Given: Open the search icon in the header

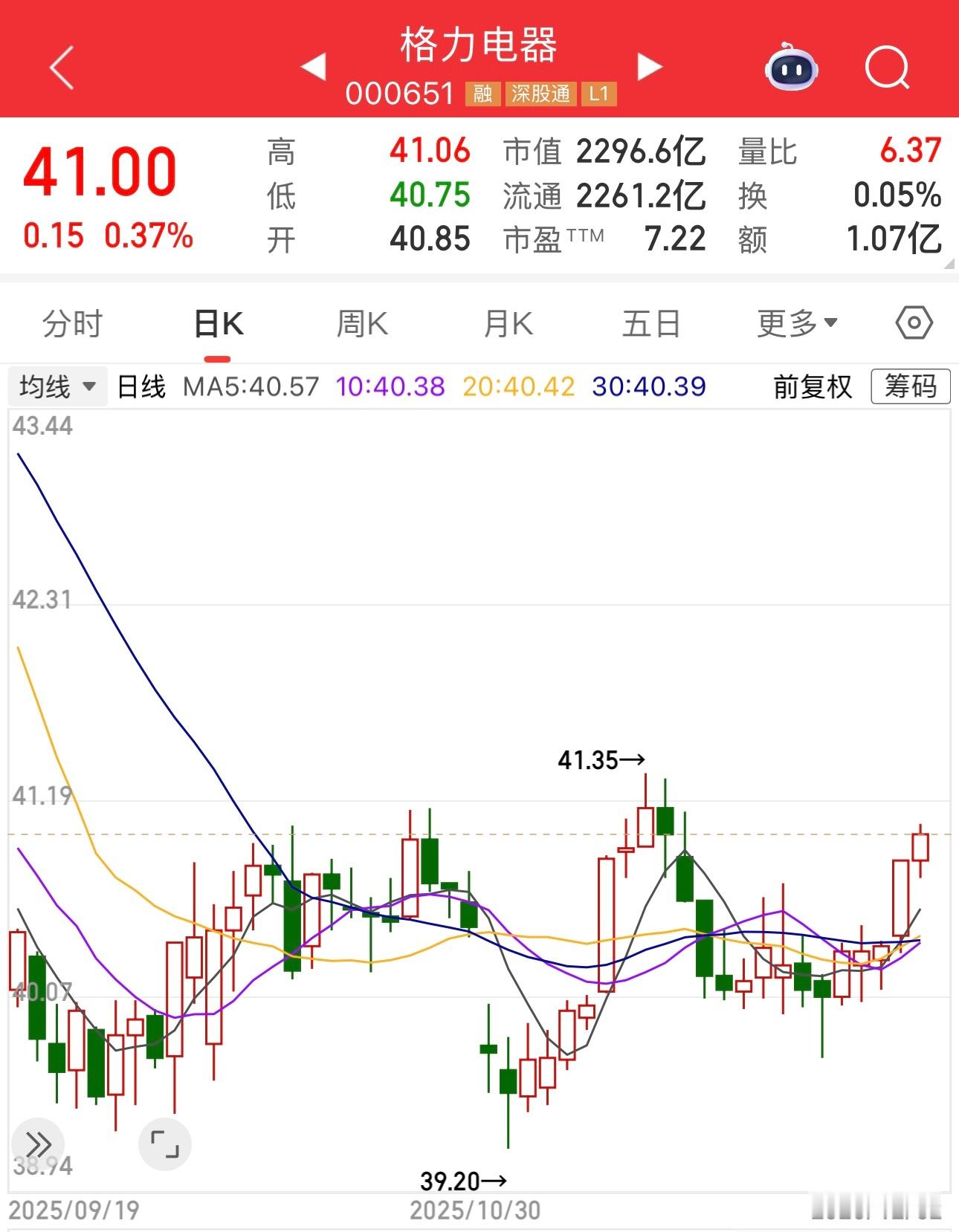Looking at the screenshot, I should point(888,68).
